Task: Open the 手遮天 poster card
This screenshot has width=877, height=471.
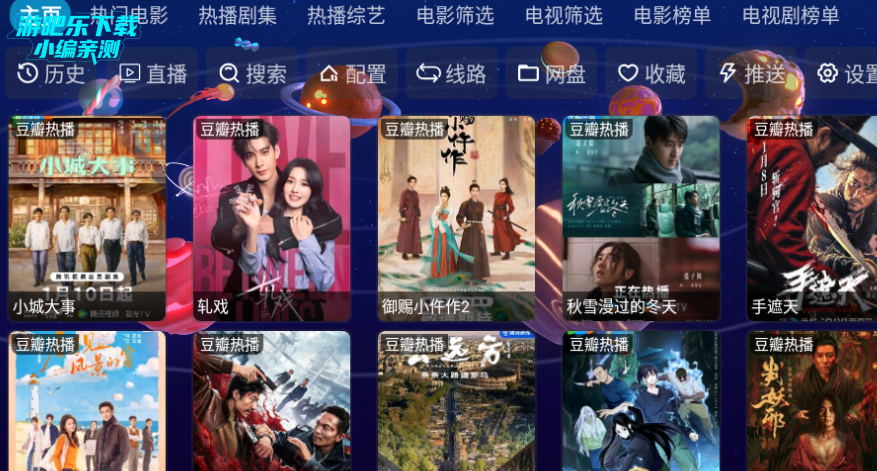Action: (812, 218)
